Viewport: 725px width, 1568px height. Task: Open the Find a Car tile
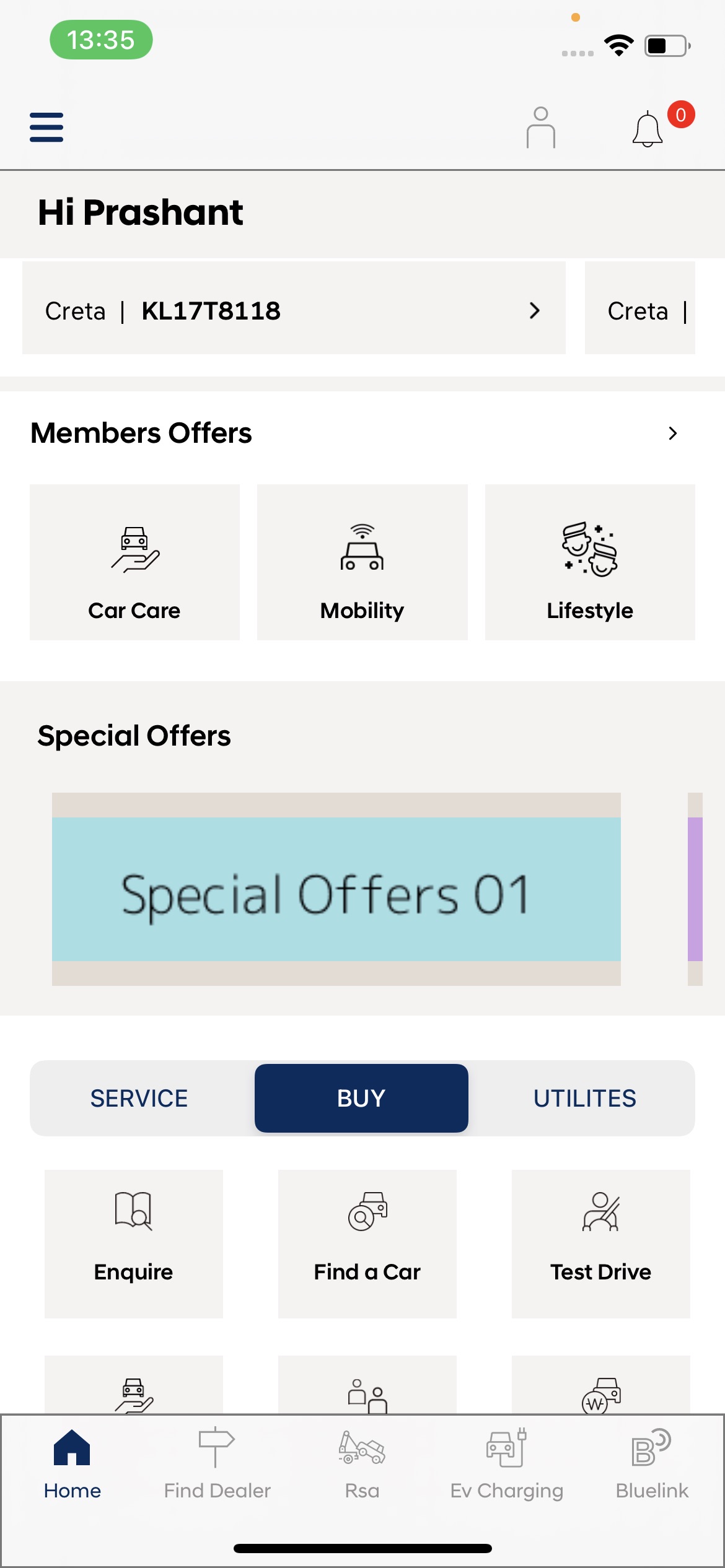tap(367, 1244)
